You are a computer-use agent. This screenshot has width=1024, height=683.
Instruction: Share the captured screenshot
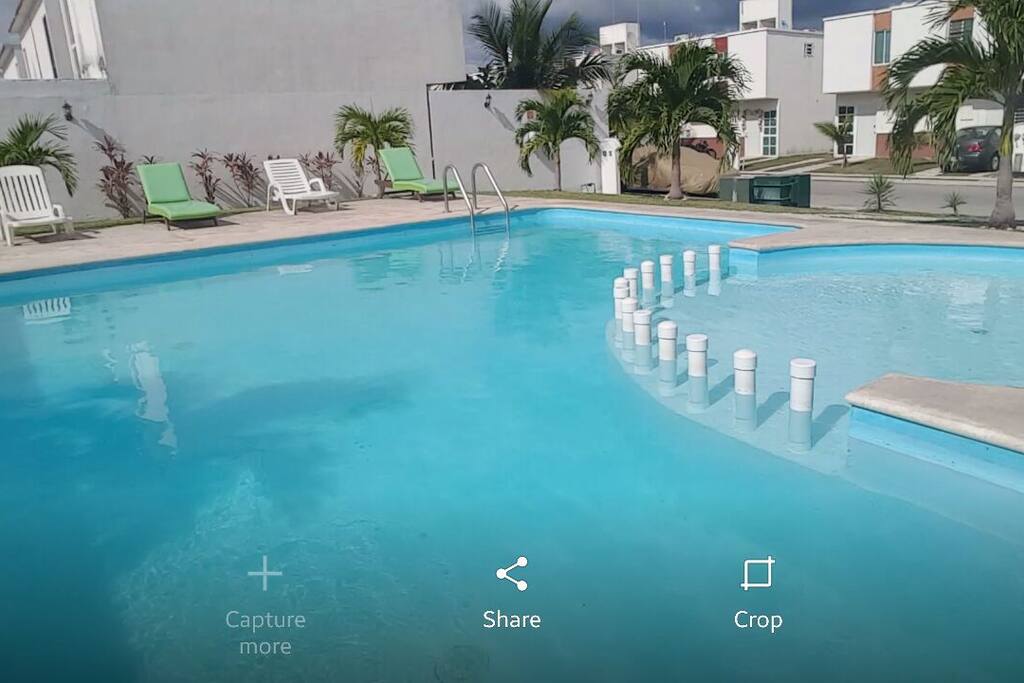pos(511,592)
